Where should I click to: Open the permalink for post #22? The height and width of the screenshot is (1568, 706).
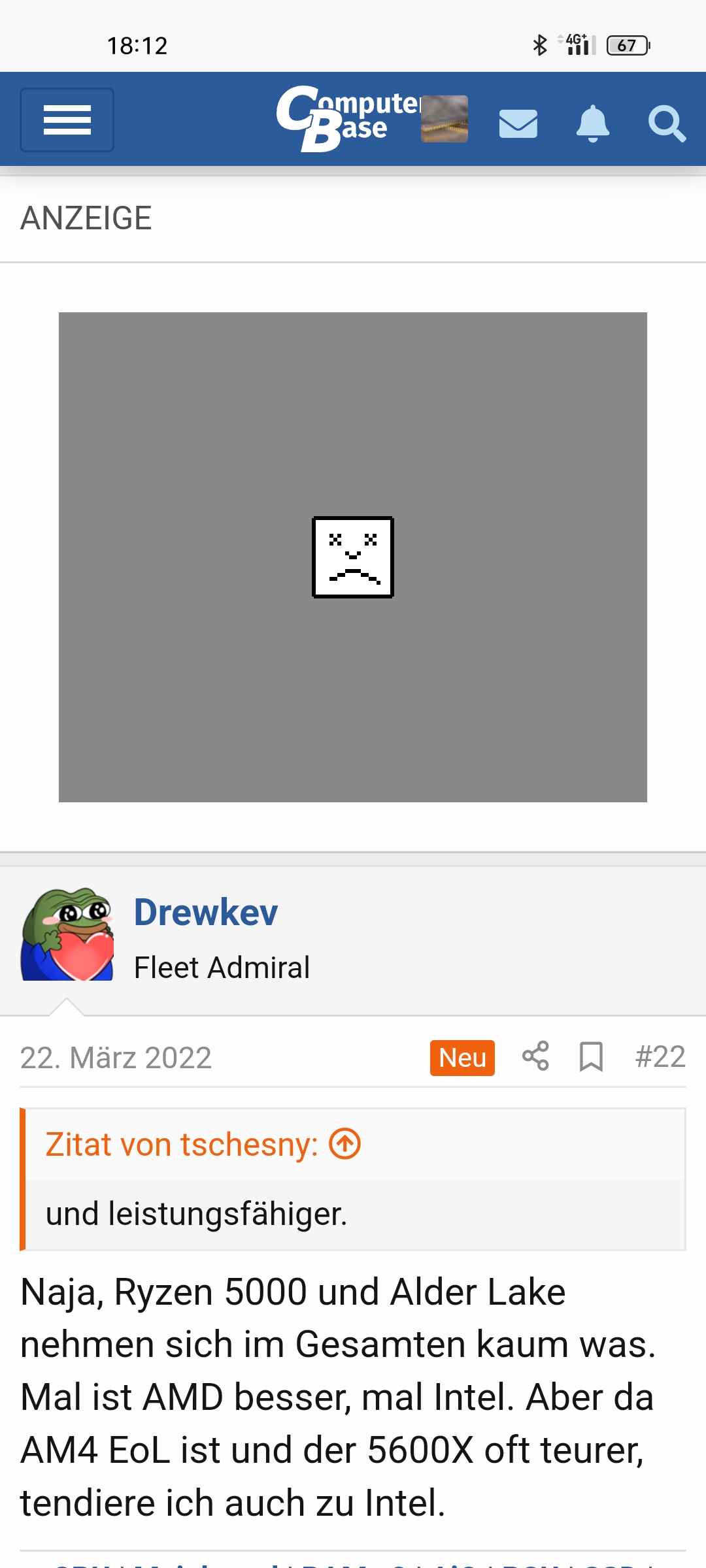coord(660,1056)
